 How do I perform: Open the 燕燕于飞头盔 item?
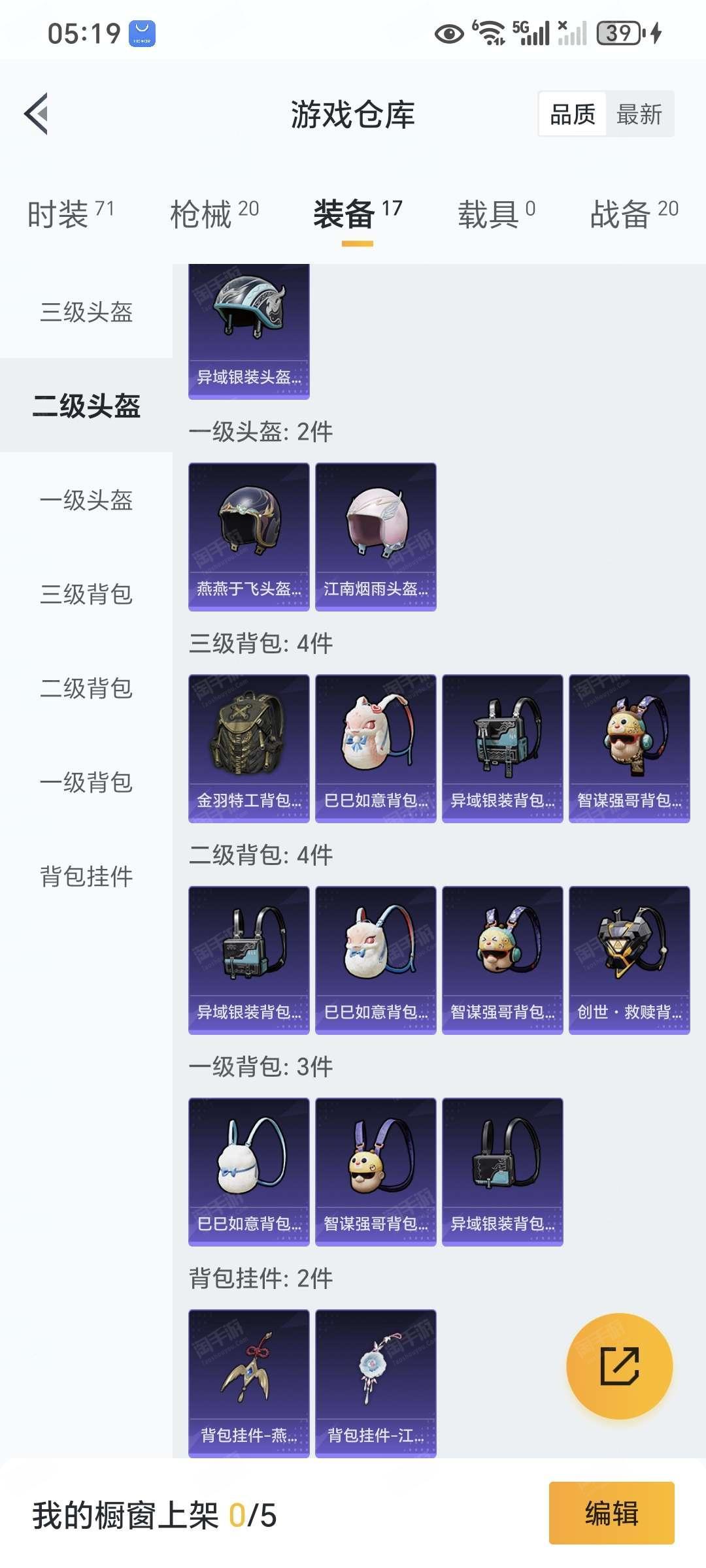[x=249, y=537]
